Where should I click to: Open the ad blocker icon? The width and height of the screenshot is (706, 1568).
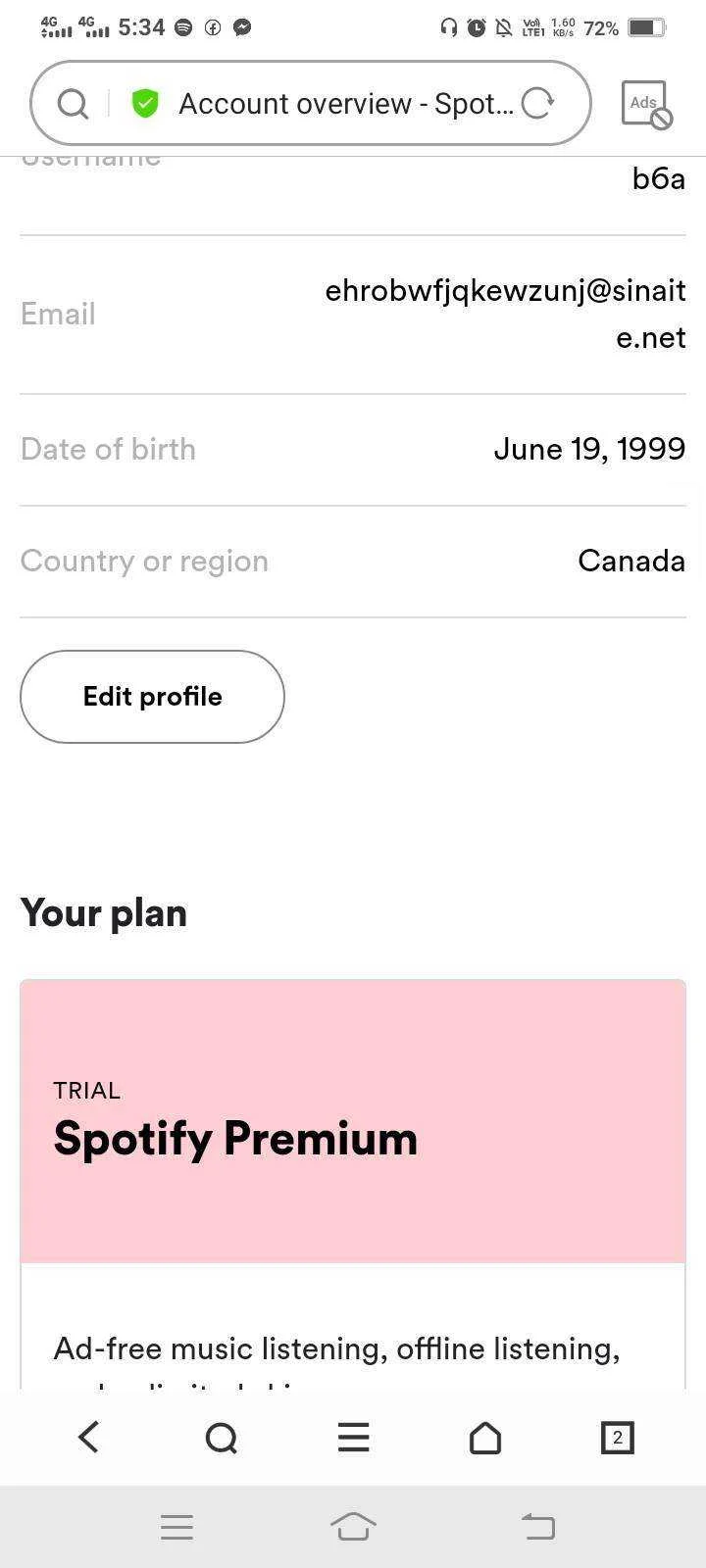click(x=647, y=104)
